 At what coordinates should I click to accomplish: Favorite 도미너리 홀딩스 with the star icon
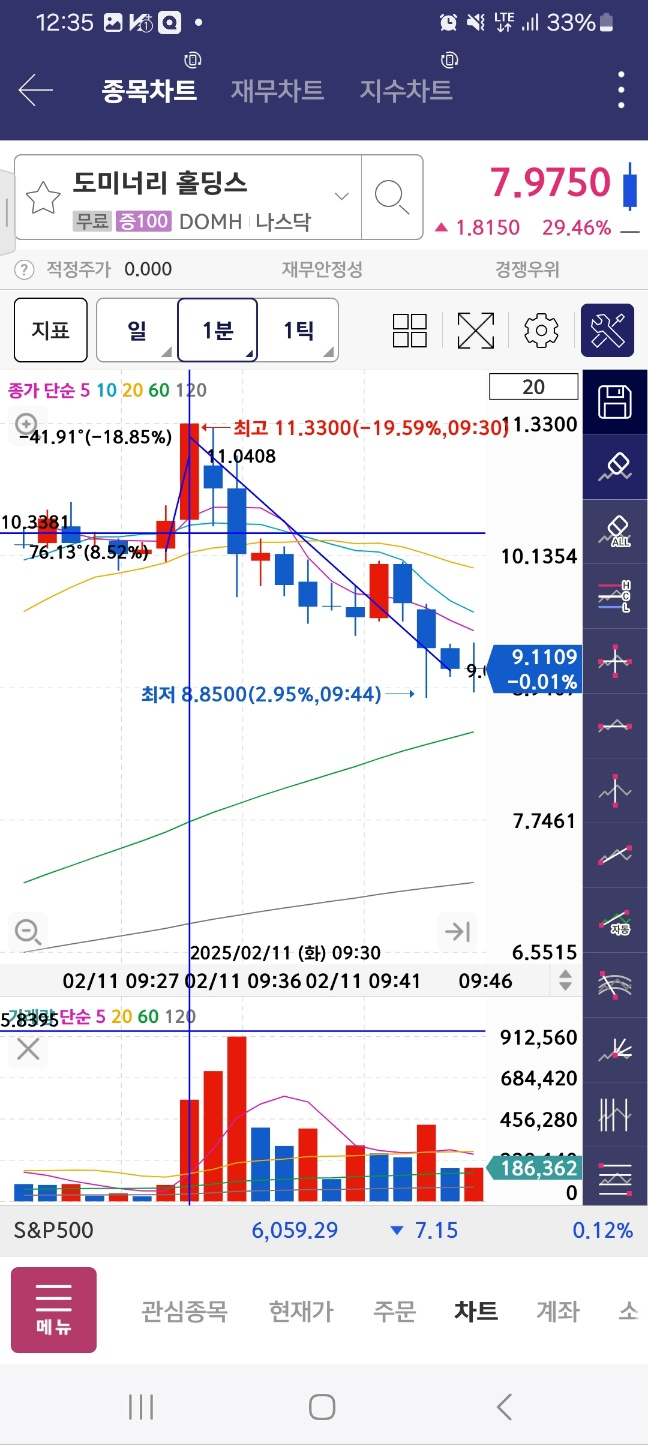point(43,198)
